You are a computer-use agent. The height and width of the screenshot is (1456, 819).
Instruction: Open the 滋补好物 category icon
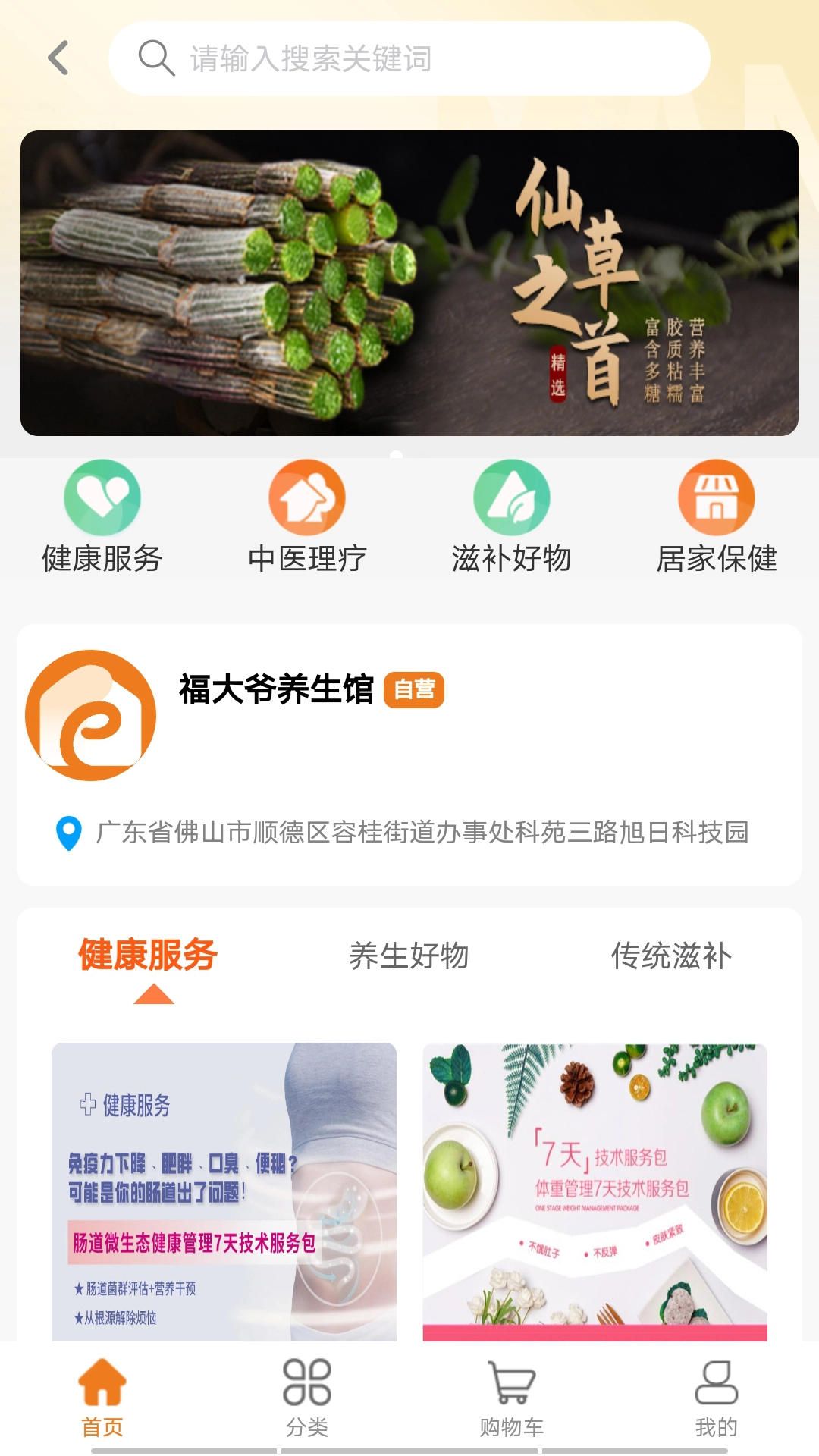[x=511, y=497]
